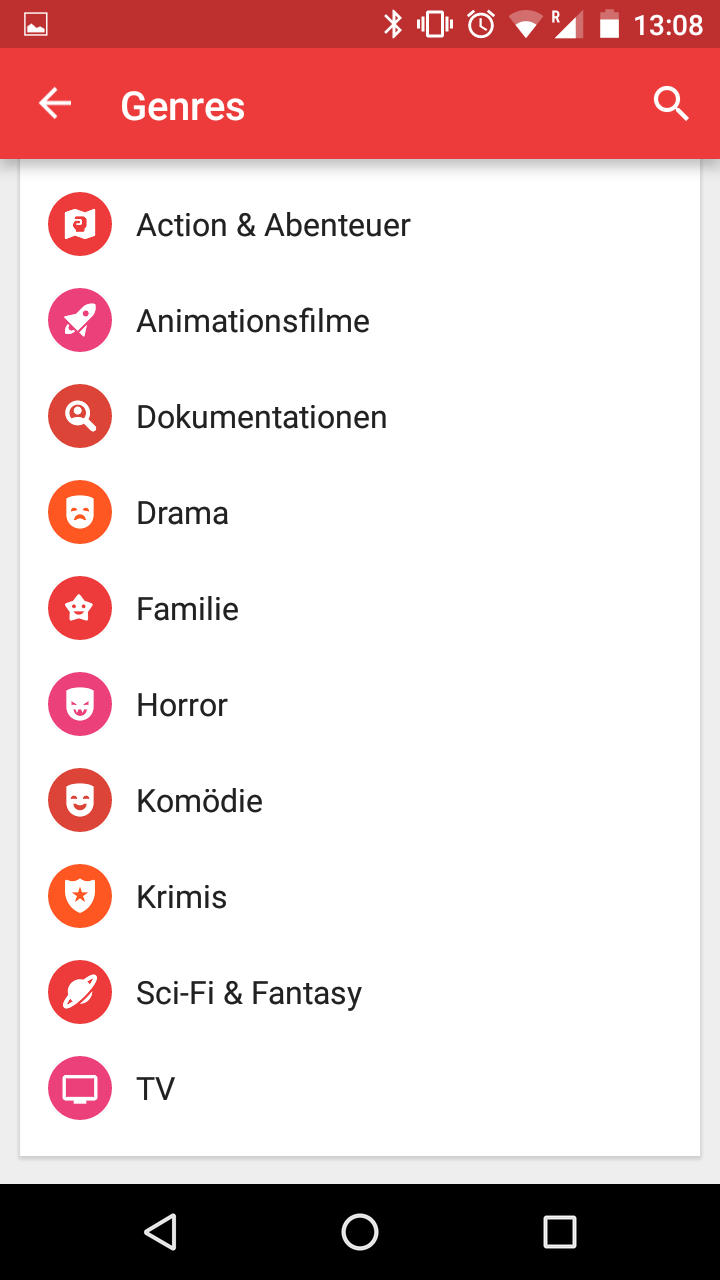
Task: Go back using the header arrow
Action: pyautogui.click(x=55, y=104)
